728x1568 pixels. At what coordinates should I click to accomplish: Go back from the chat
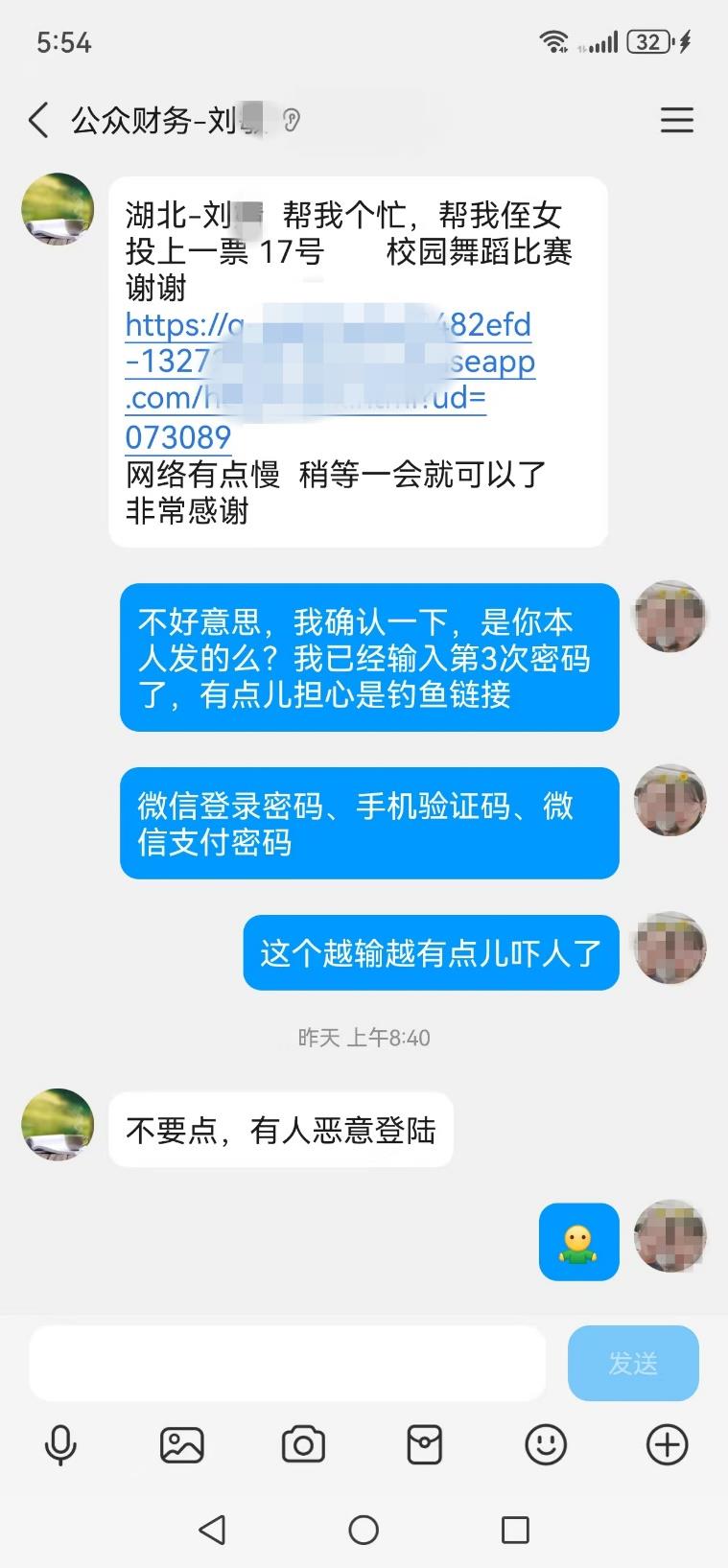(x=38, y=121)
